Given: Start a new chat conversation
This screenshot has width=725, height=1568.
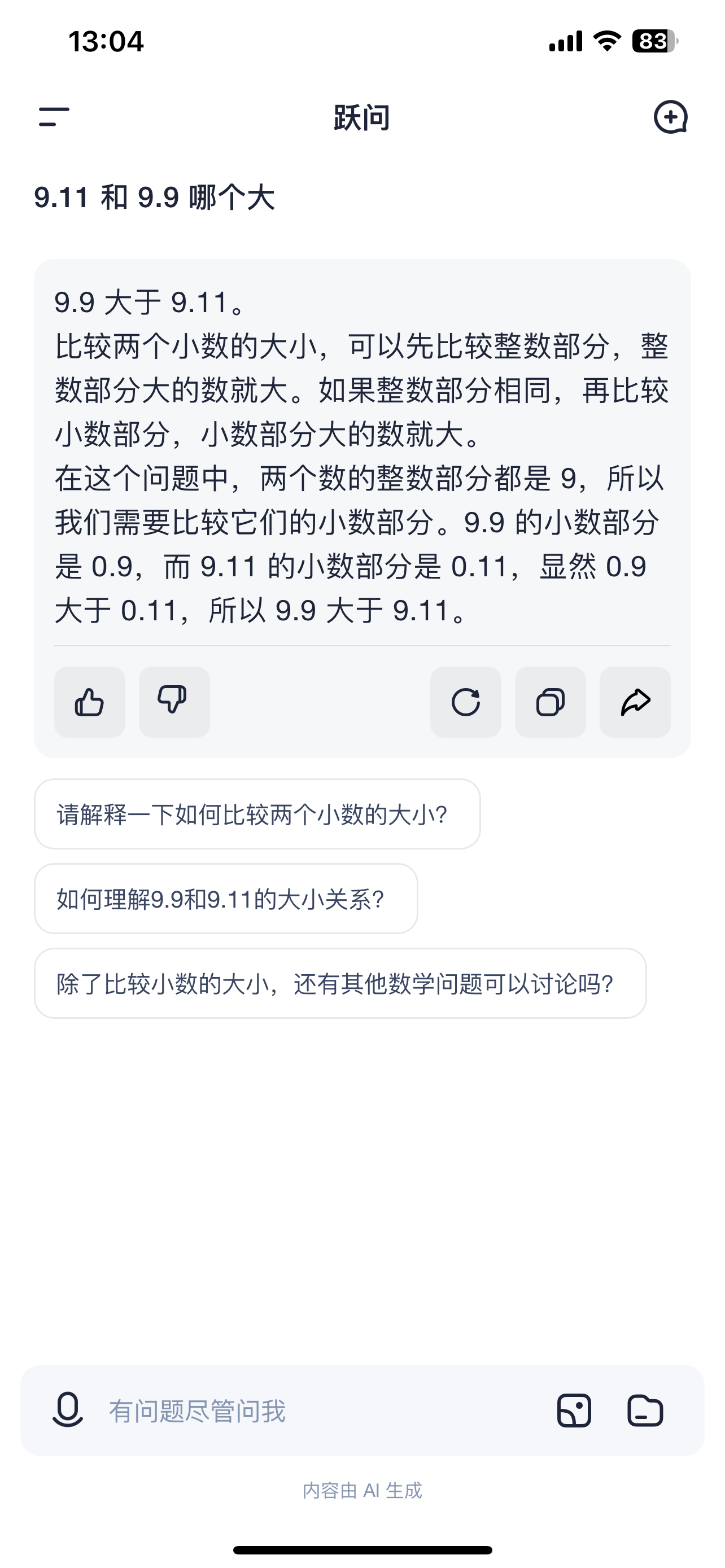Looking at the screenshot, I should click(x=670, y=117).
